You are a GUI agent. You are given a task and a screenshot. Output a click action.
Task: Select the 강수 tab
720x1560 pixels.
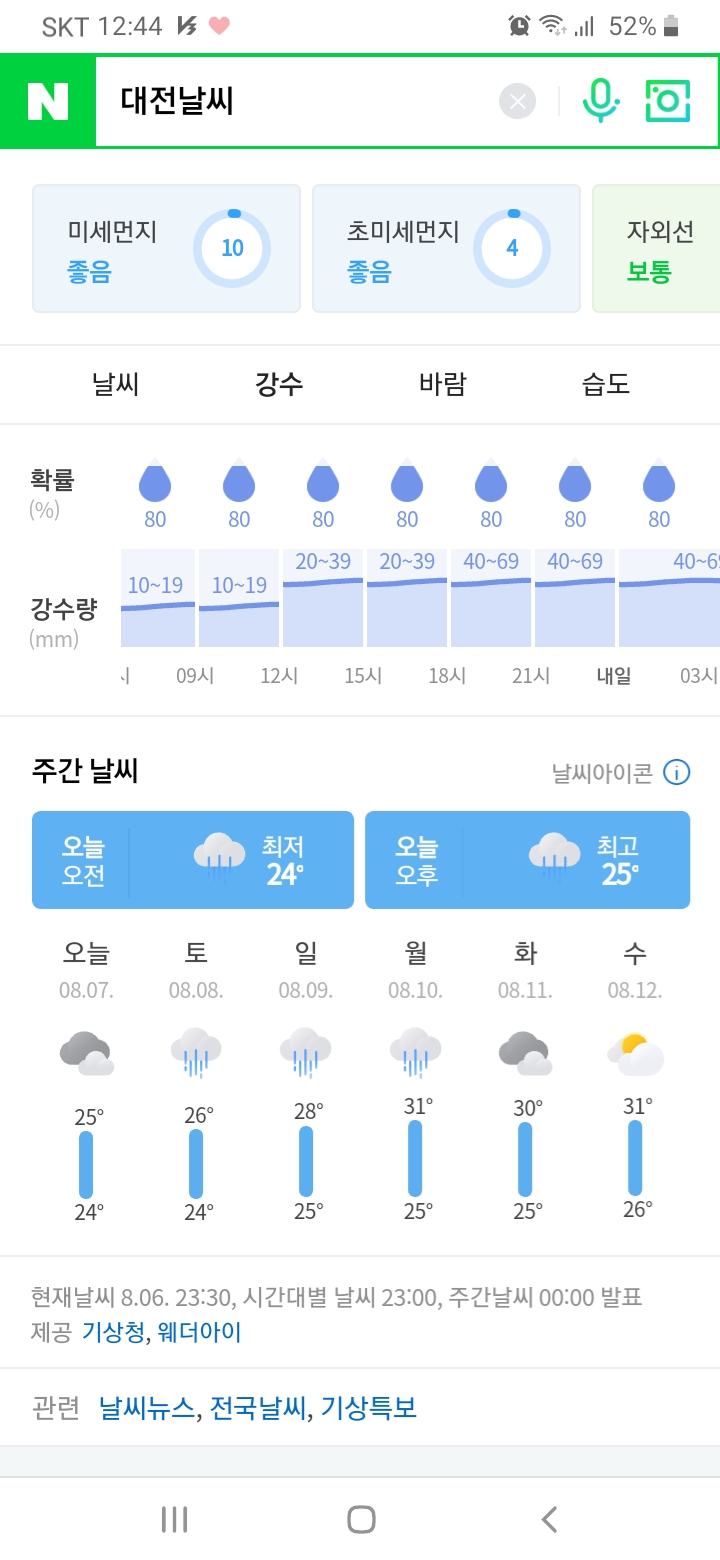coord(279,384)
